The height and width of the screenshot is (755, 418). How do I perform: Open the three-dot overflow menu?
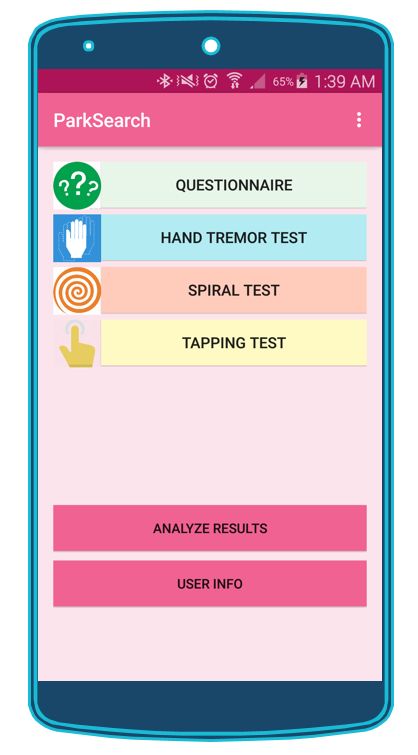click(358, 120)
